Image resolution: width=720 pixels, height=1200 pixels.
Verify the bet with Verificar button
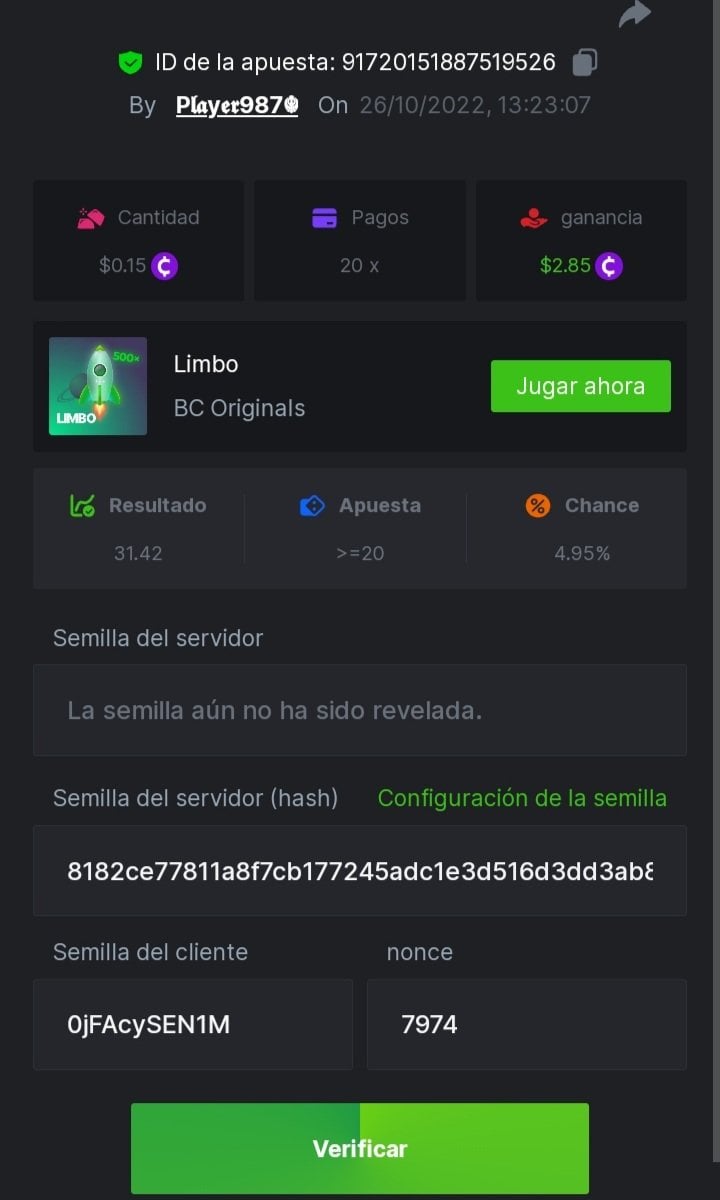[360, 1148]
